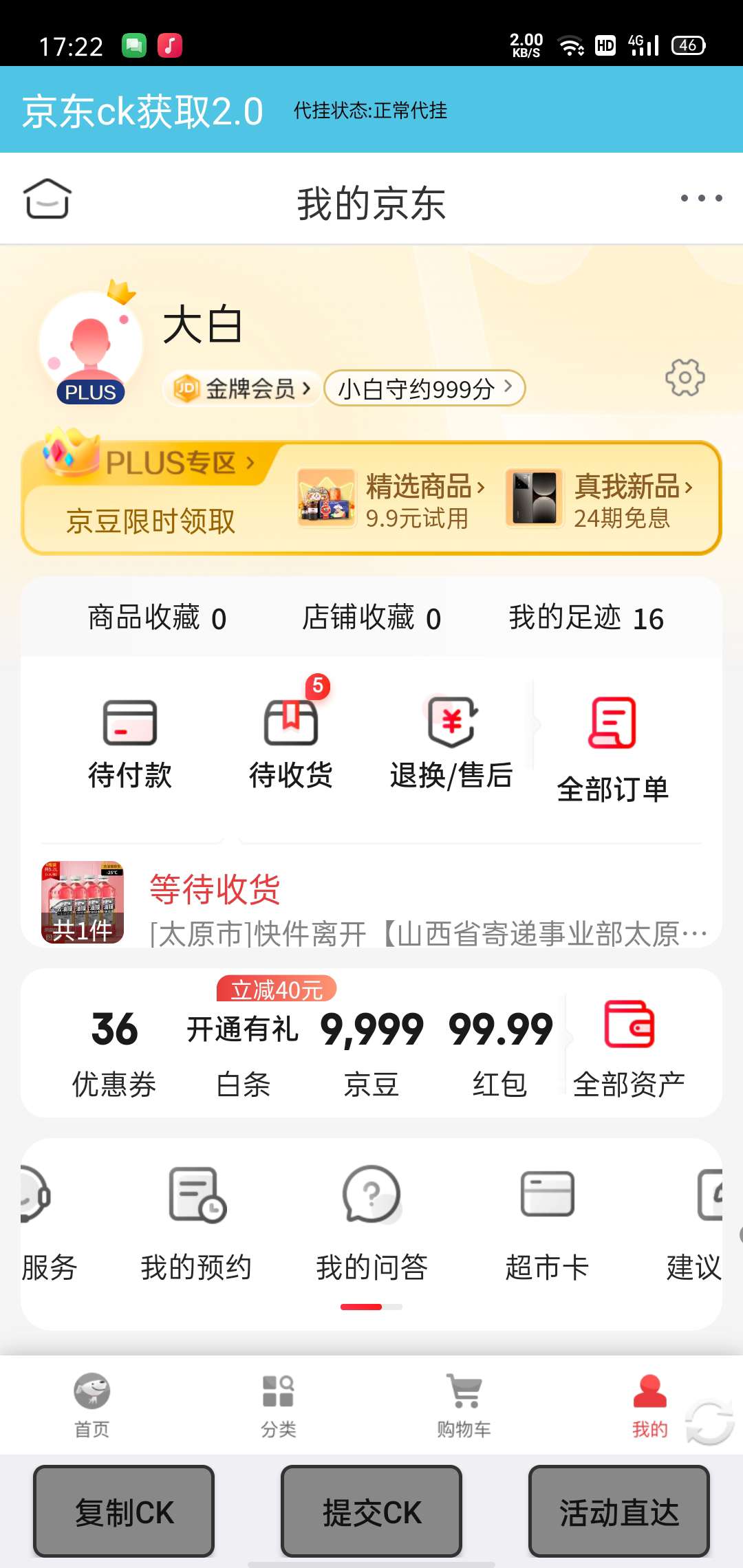743x1568 pixels.
Task: Open 小白守约999分 credit score chip
Action: pyautogui.click(x=424, y=389)
